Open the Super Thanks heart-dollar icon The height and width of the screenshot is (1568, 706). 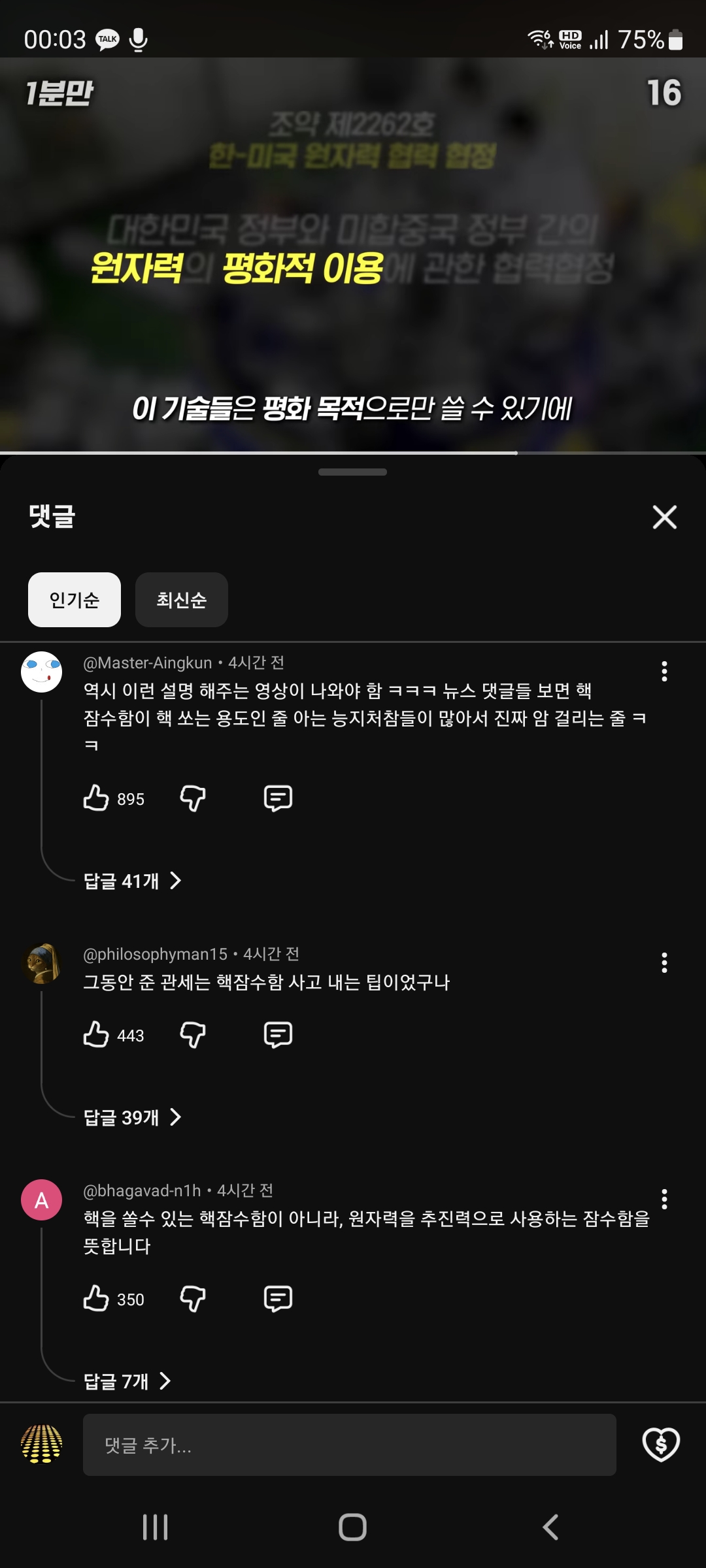coord(661,1445)
